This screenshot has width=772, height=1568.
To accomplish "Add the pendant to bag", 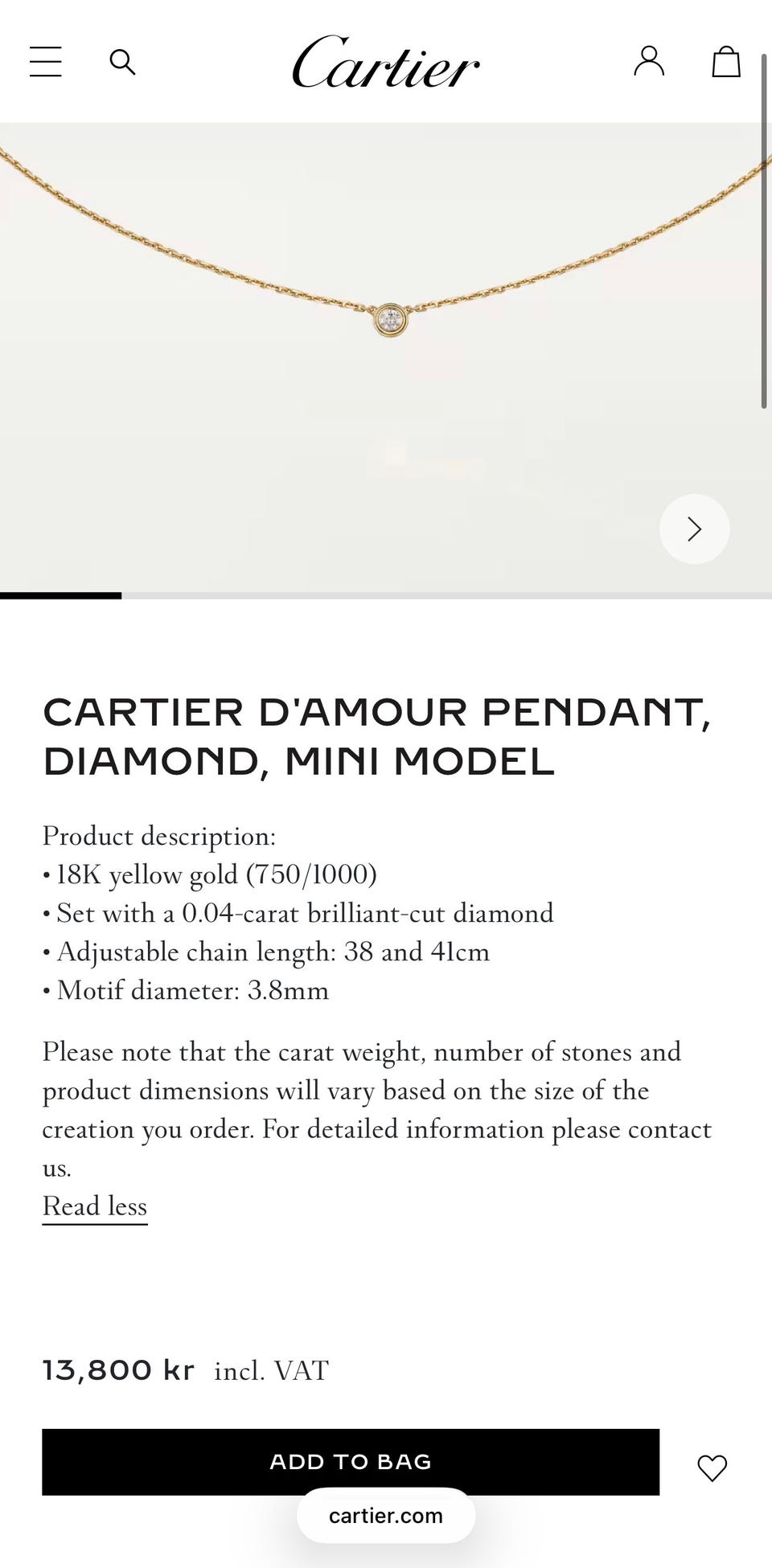I will pyautogui.click(x=351, y=1462).
